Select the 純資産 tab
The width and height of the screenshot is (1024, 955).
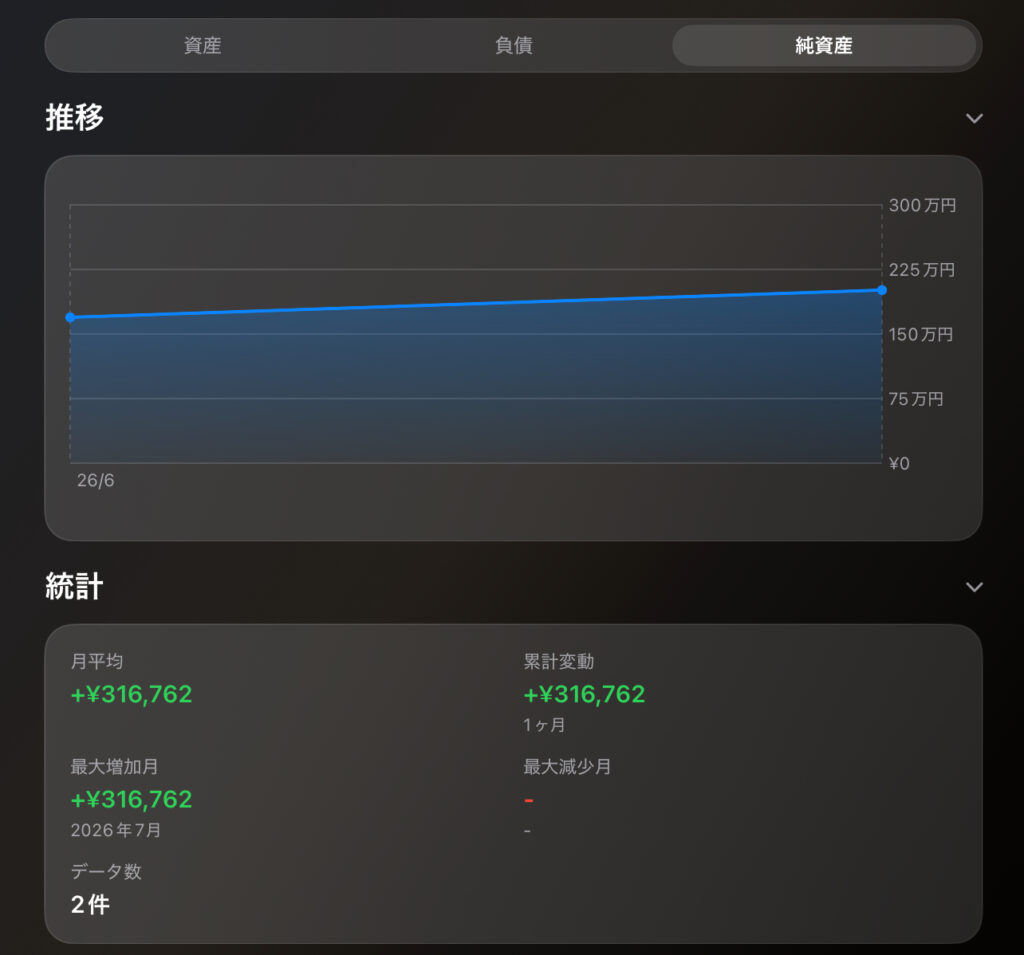click(824, 45)
